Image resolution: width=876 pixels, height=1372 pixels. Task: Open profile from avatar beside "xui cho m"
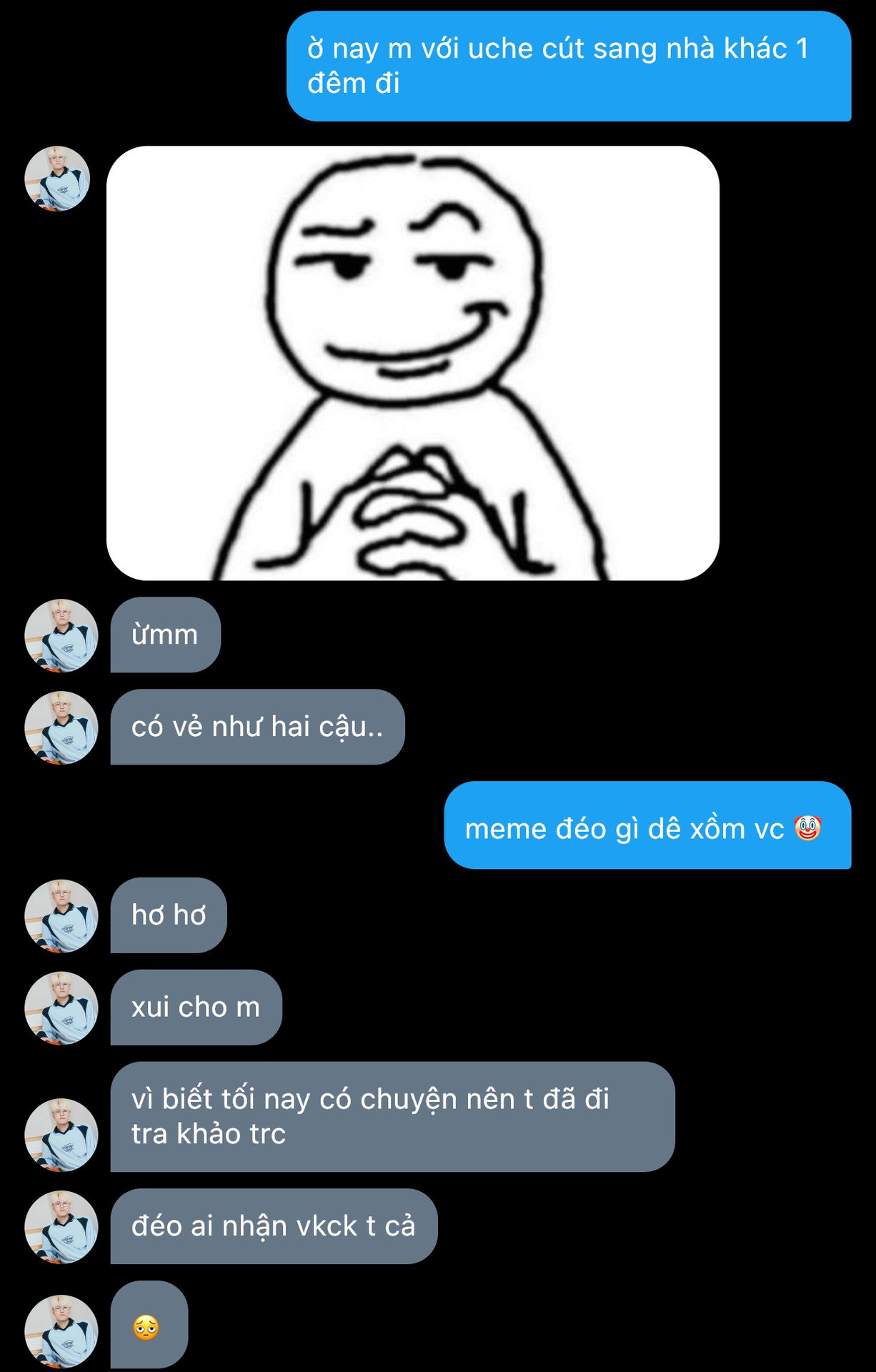61,1008
